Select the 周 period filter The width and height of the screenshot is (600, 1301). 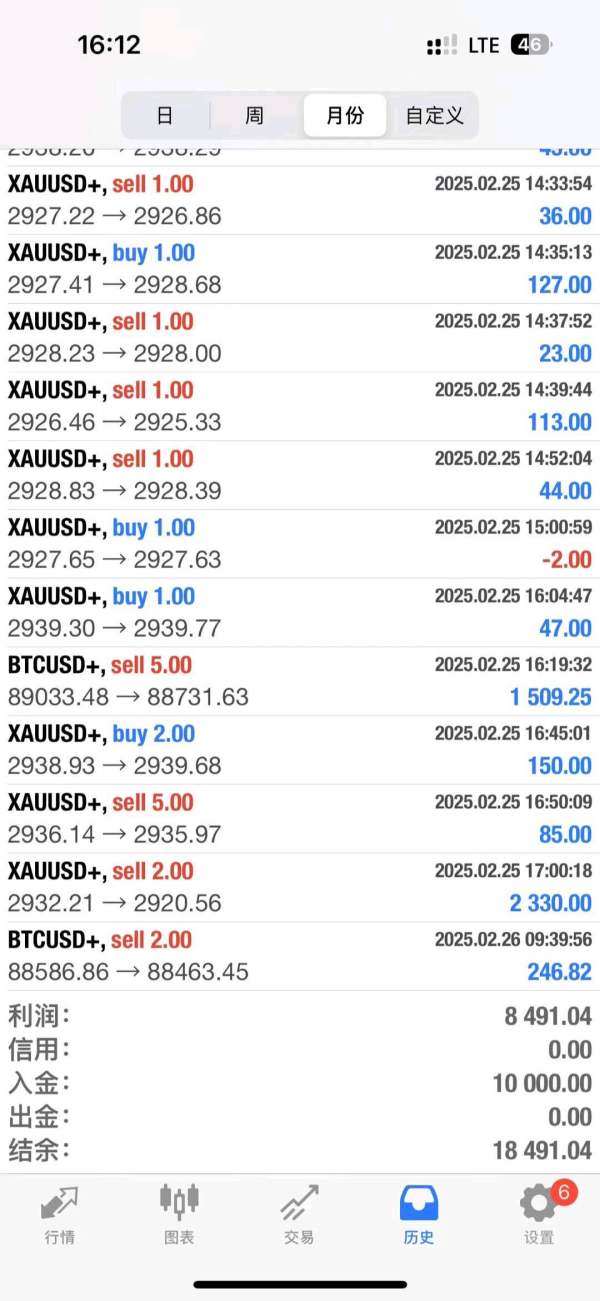pos(254,116)
